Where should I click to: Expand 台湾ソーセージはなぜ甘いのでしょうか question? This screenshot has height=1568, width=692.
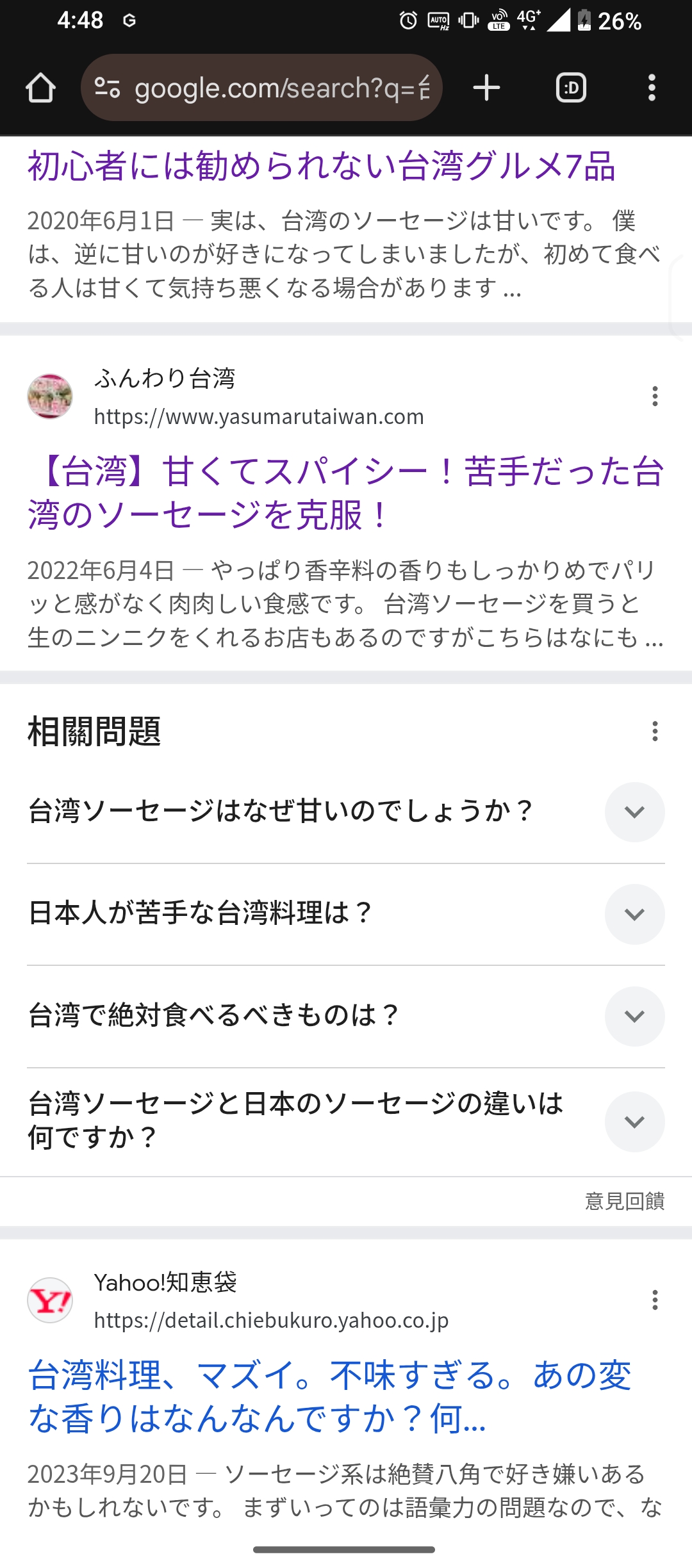[346, 812]
